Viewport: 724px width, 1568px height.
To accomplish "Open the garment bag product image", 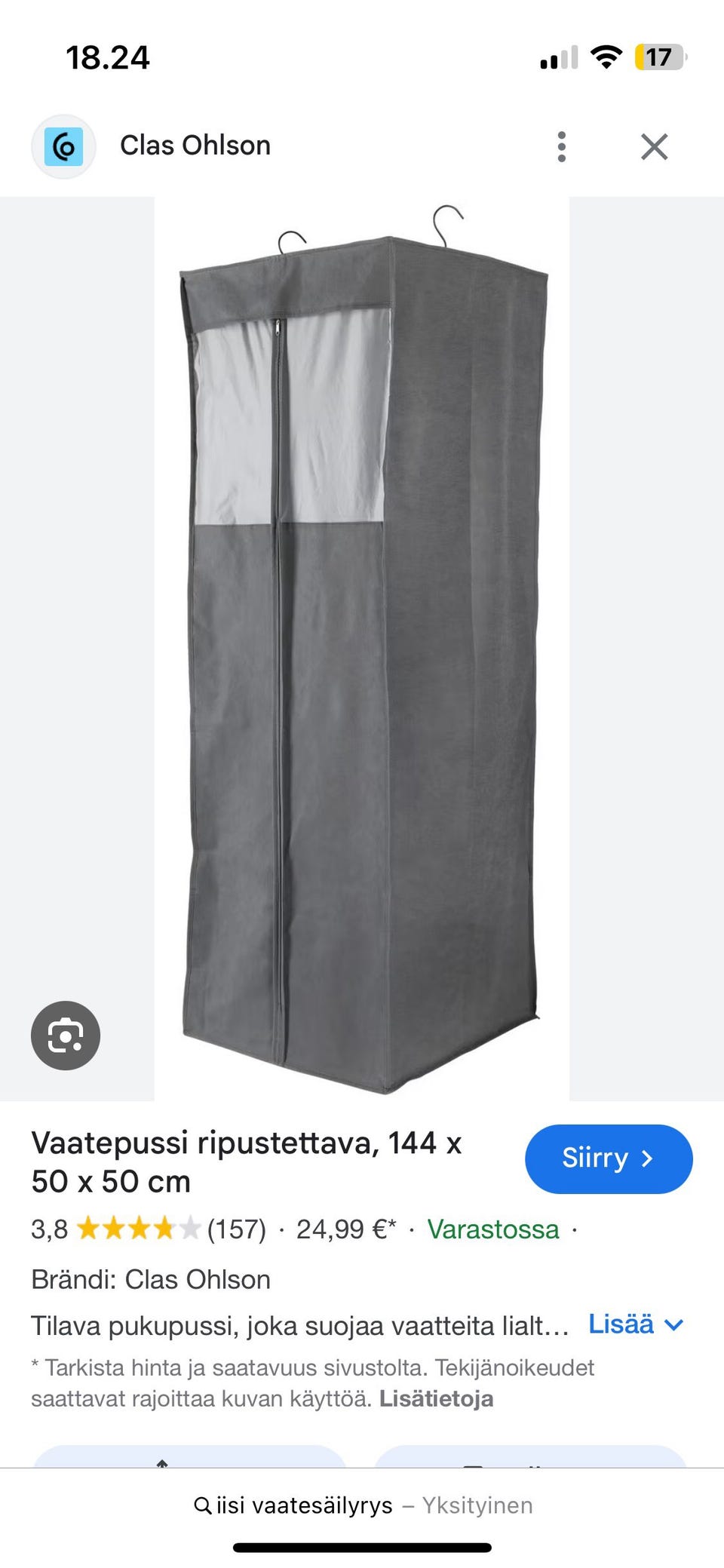I will tap(362, 649).
